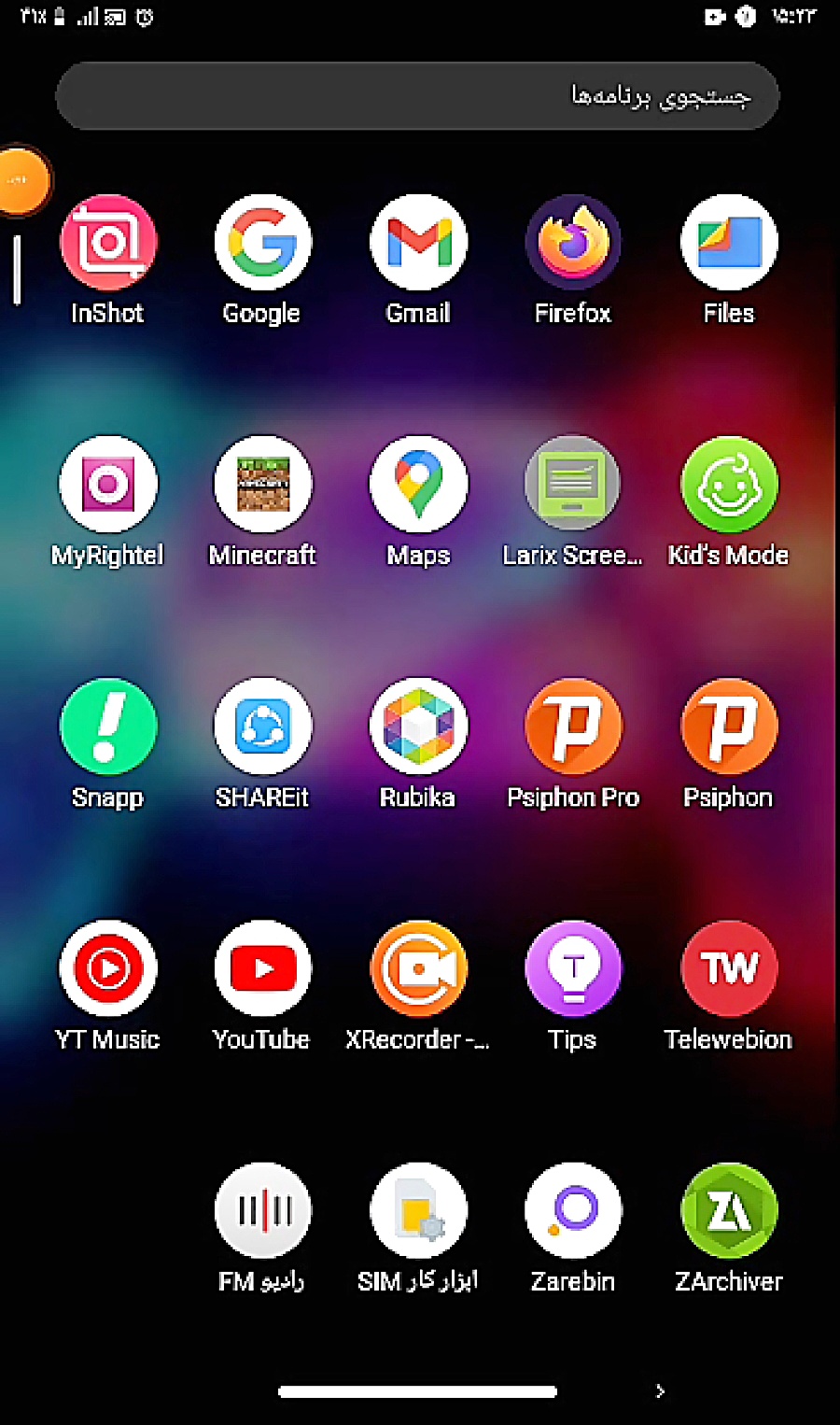Launch the Google app
This screenshot has width=840, height=1425.
point(262,243)
